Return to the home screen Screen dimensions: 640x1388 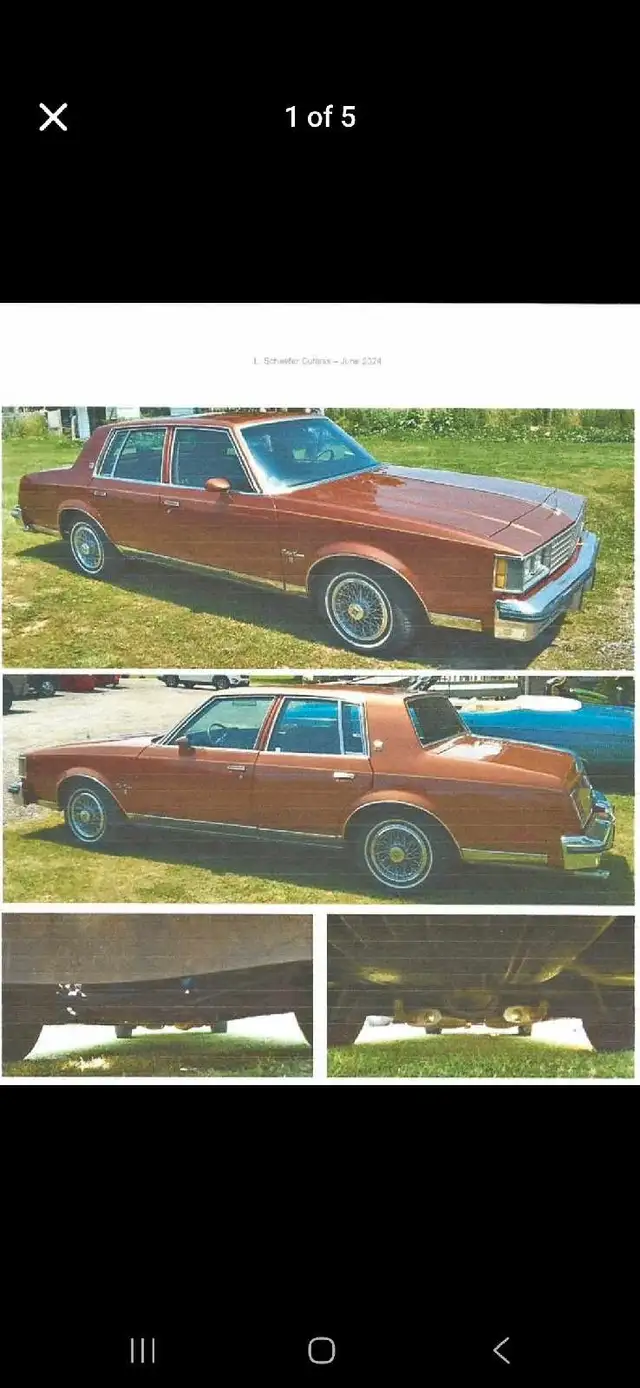(x=321, y=1350)
